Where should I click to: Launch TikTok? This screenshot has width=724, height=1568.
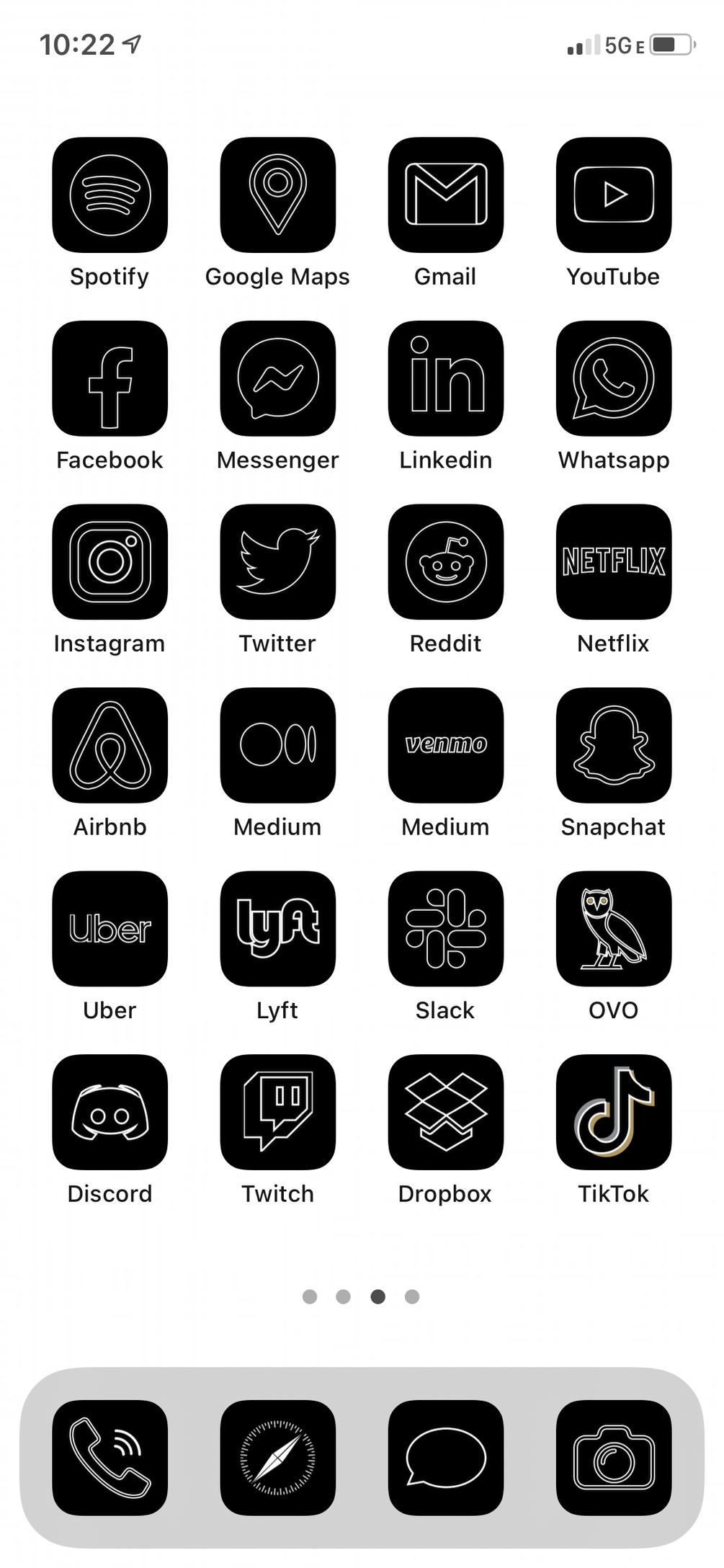(x=613, y=1112)
